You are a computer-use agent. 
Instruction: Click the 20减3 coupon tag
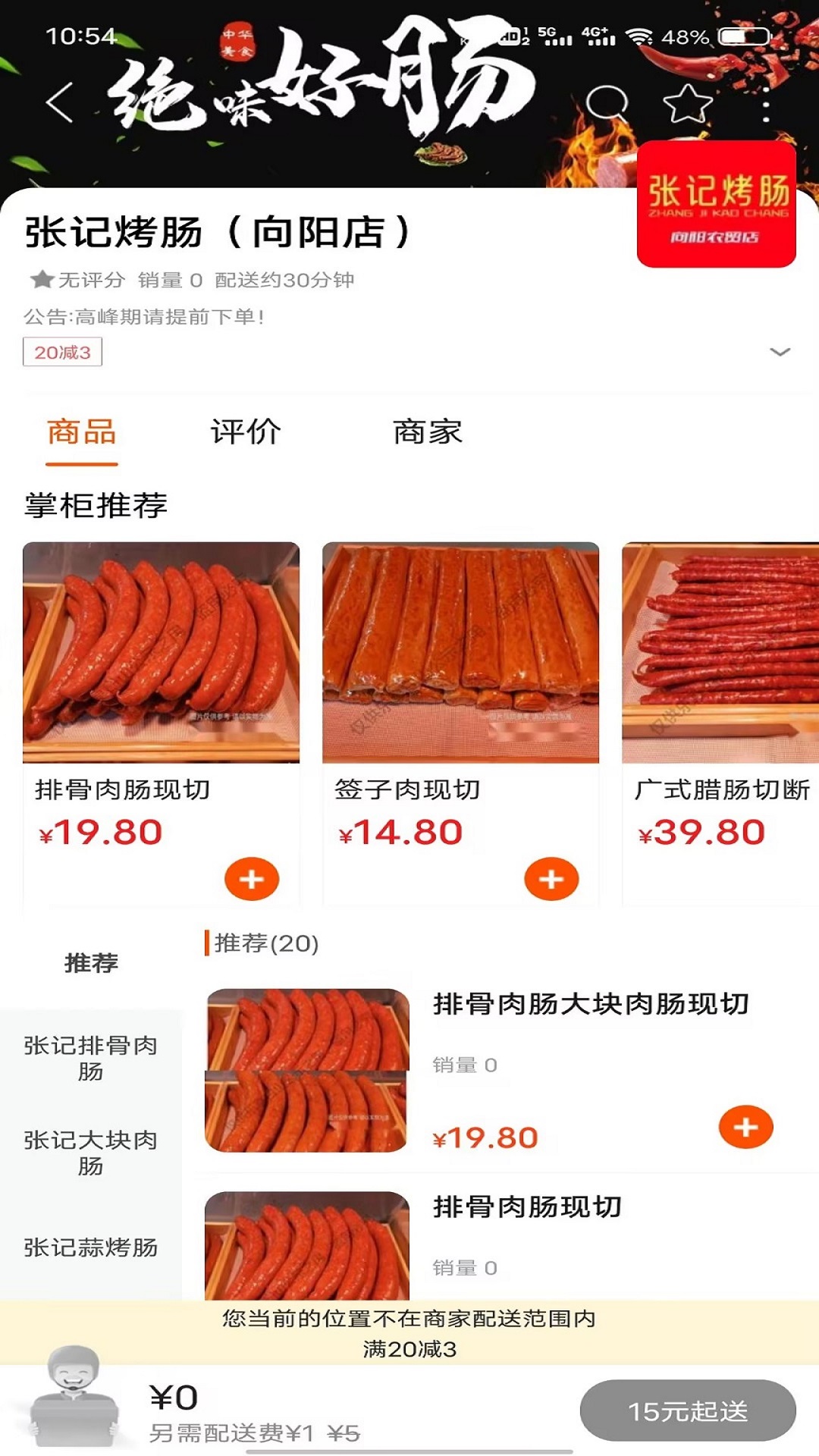(64, 350)
